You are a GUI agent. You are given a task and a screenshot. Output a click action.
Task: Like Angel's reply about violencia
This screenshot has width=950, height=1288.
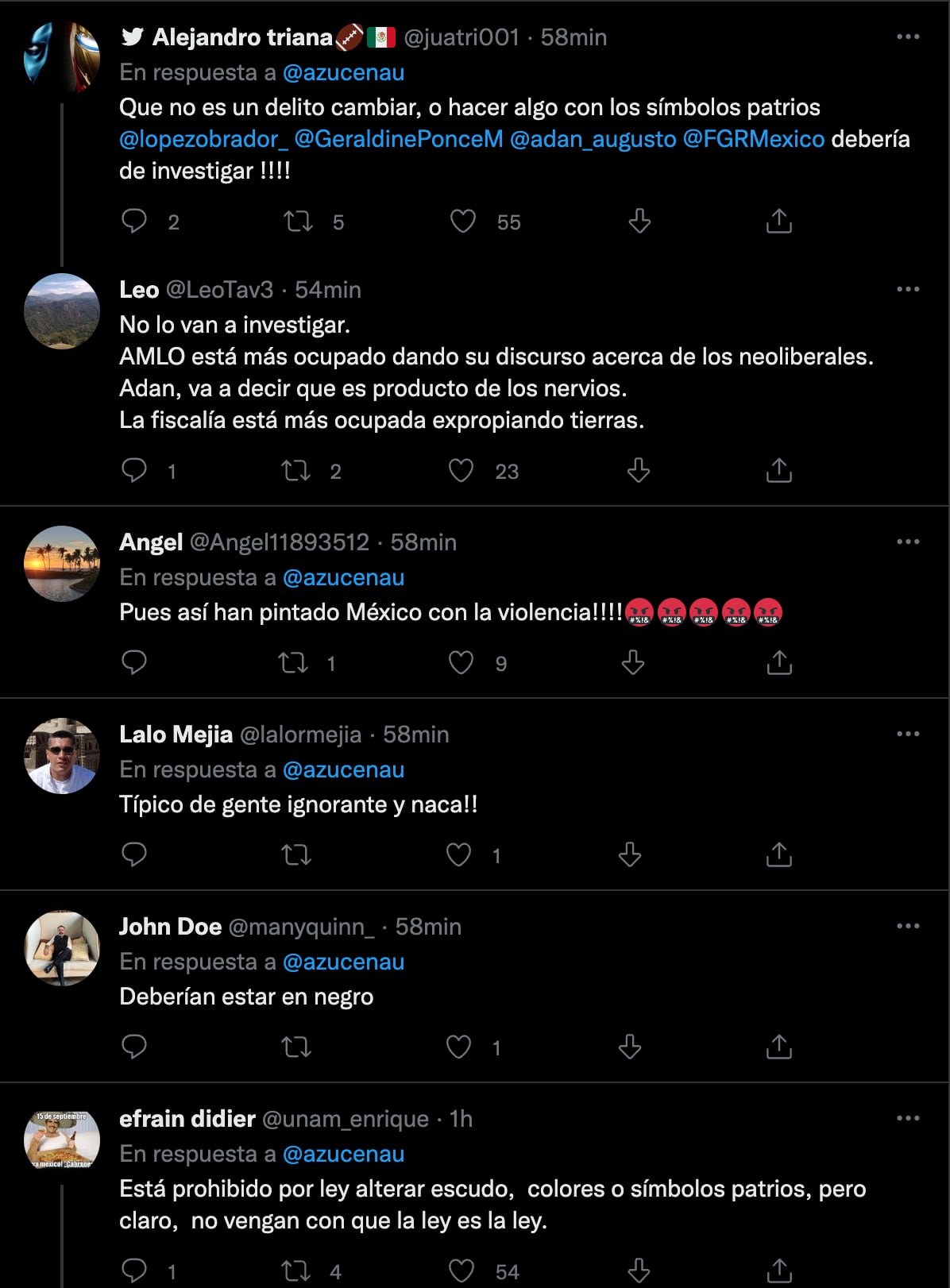pos(461,663)
